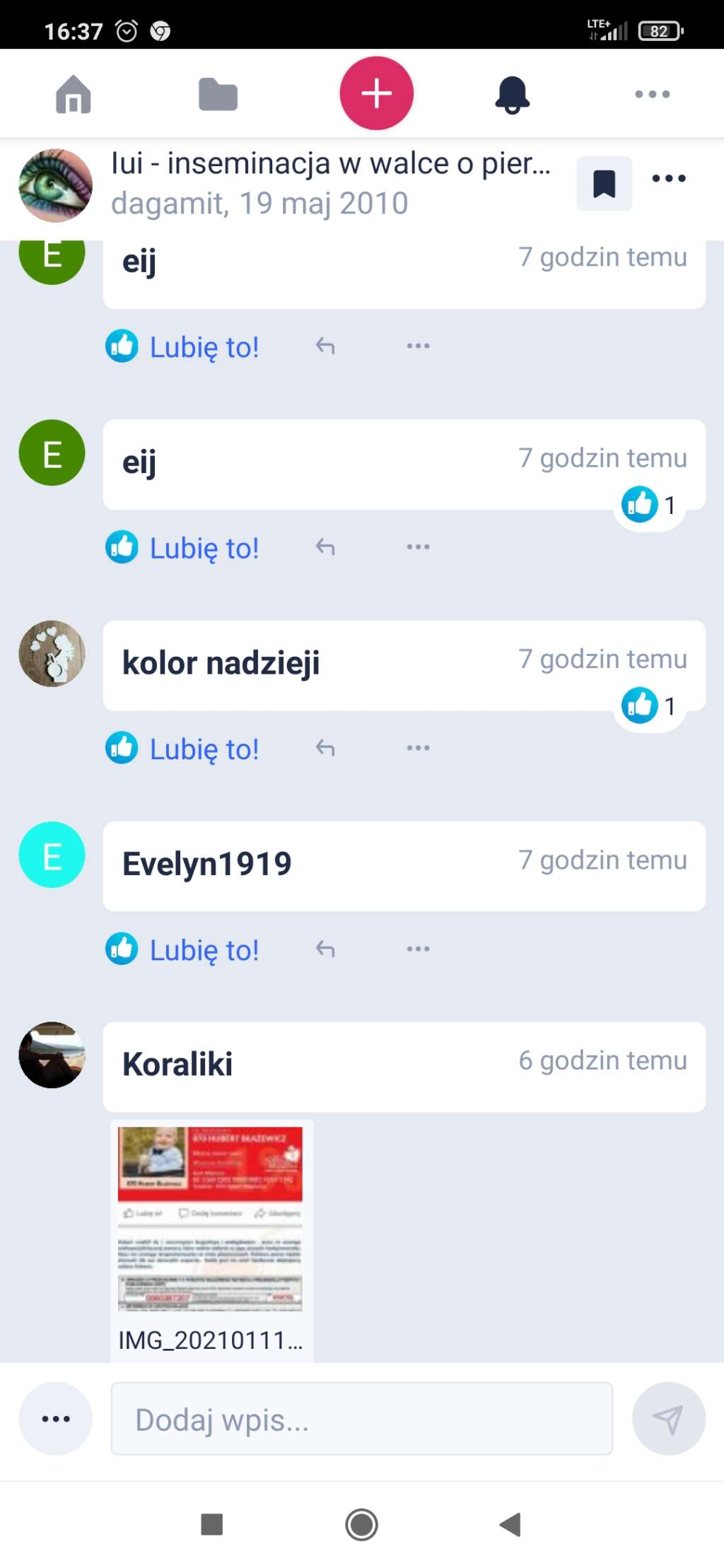Open the top bar more menu

652,94
